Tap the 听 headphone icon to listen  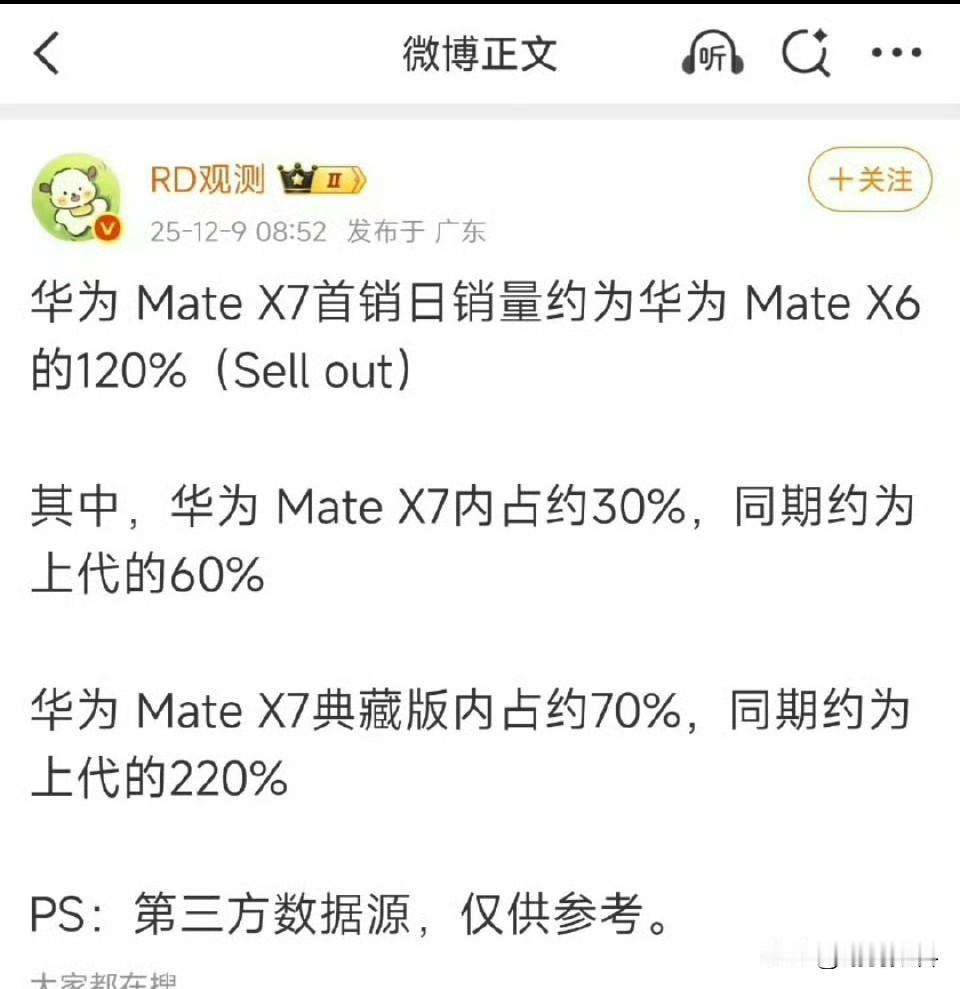pos(712,52)
